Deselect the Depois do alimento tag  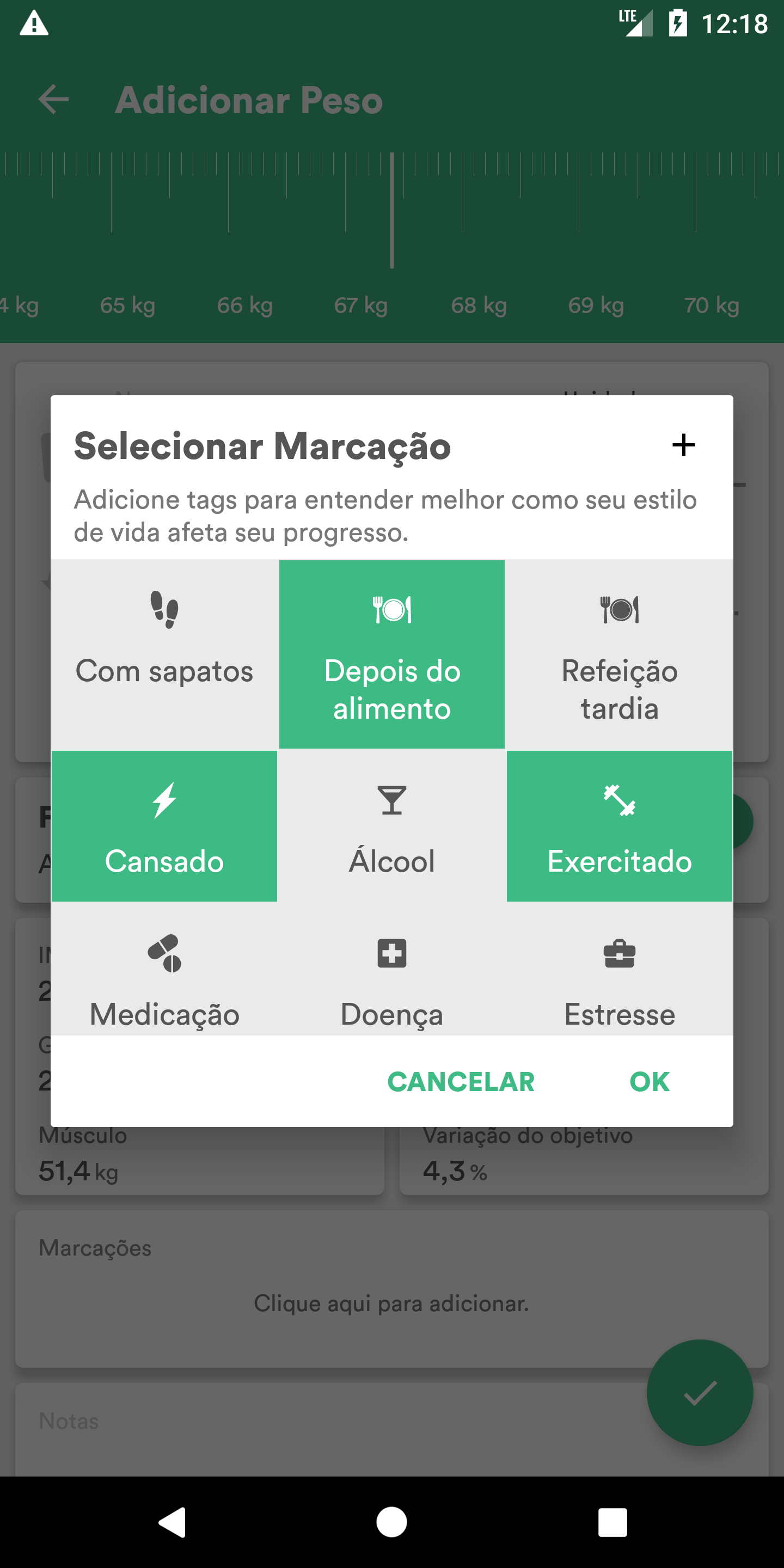(x=392, y=654)
